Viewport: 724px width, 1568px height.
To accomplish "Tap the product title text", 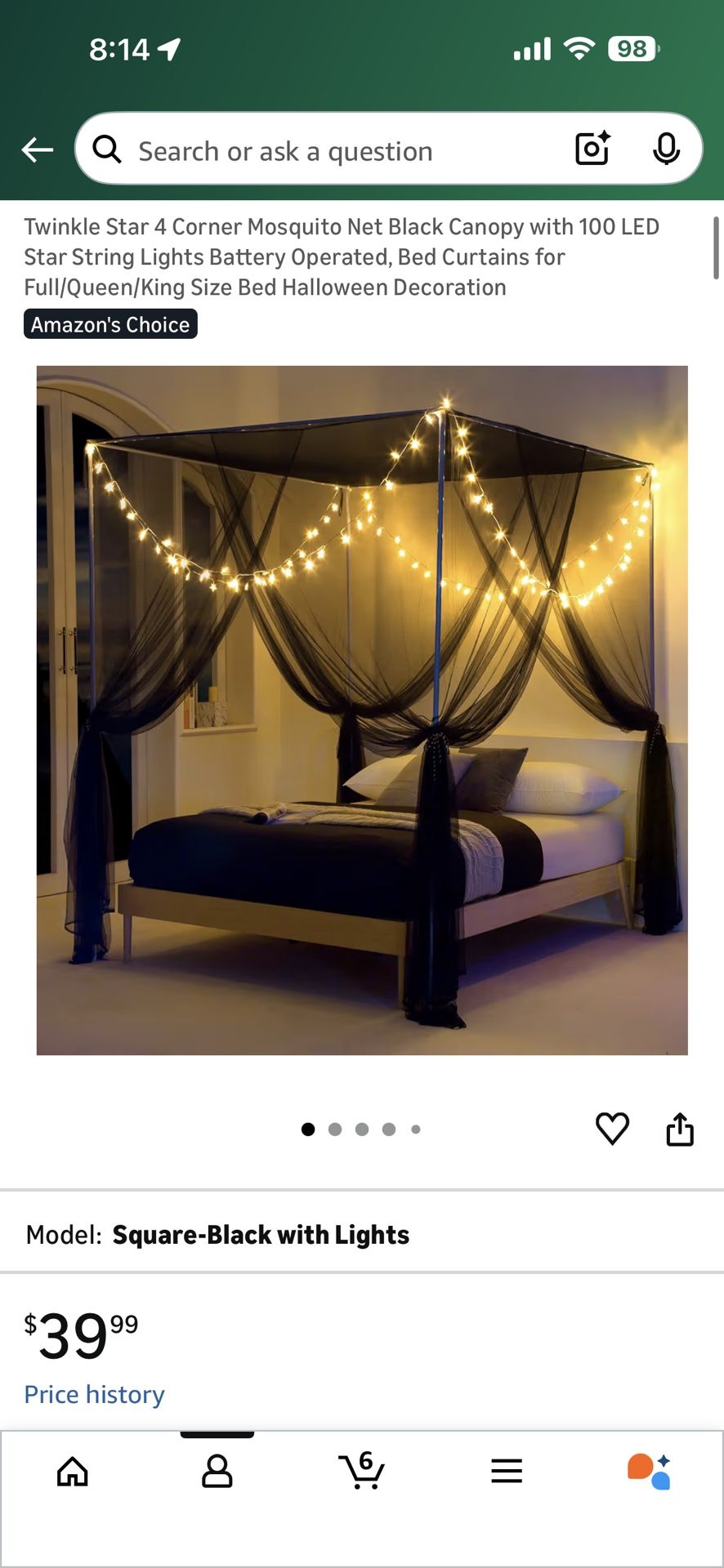I will tap(343, 256).
